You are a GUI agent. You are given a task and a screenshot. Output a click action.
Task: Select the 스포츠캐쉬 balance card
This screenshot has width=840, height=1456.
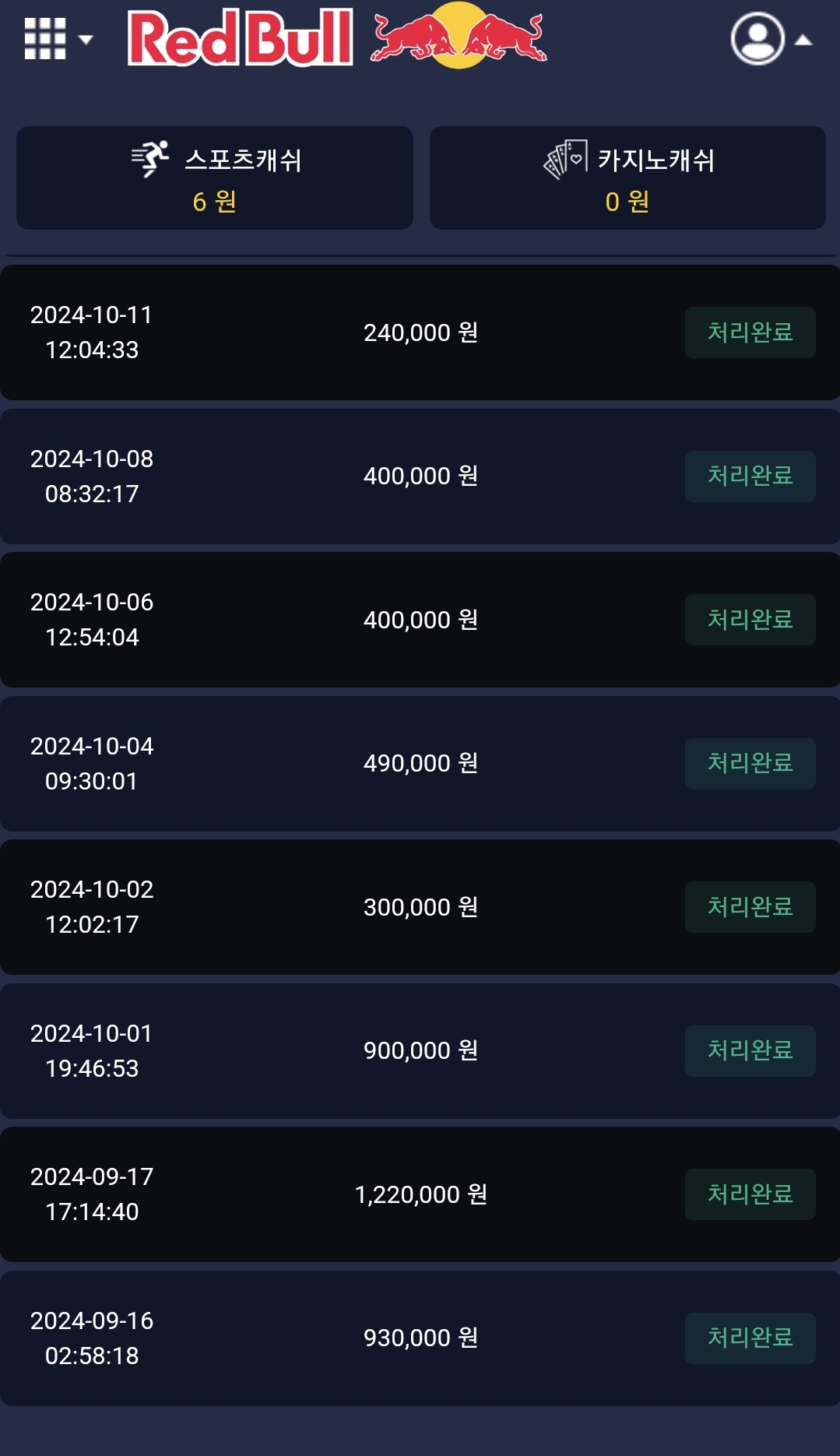[215, 178]
